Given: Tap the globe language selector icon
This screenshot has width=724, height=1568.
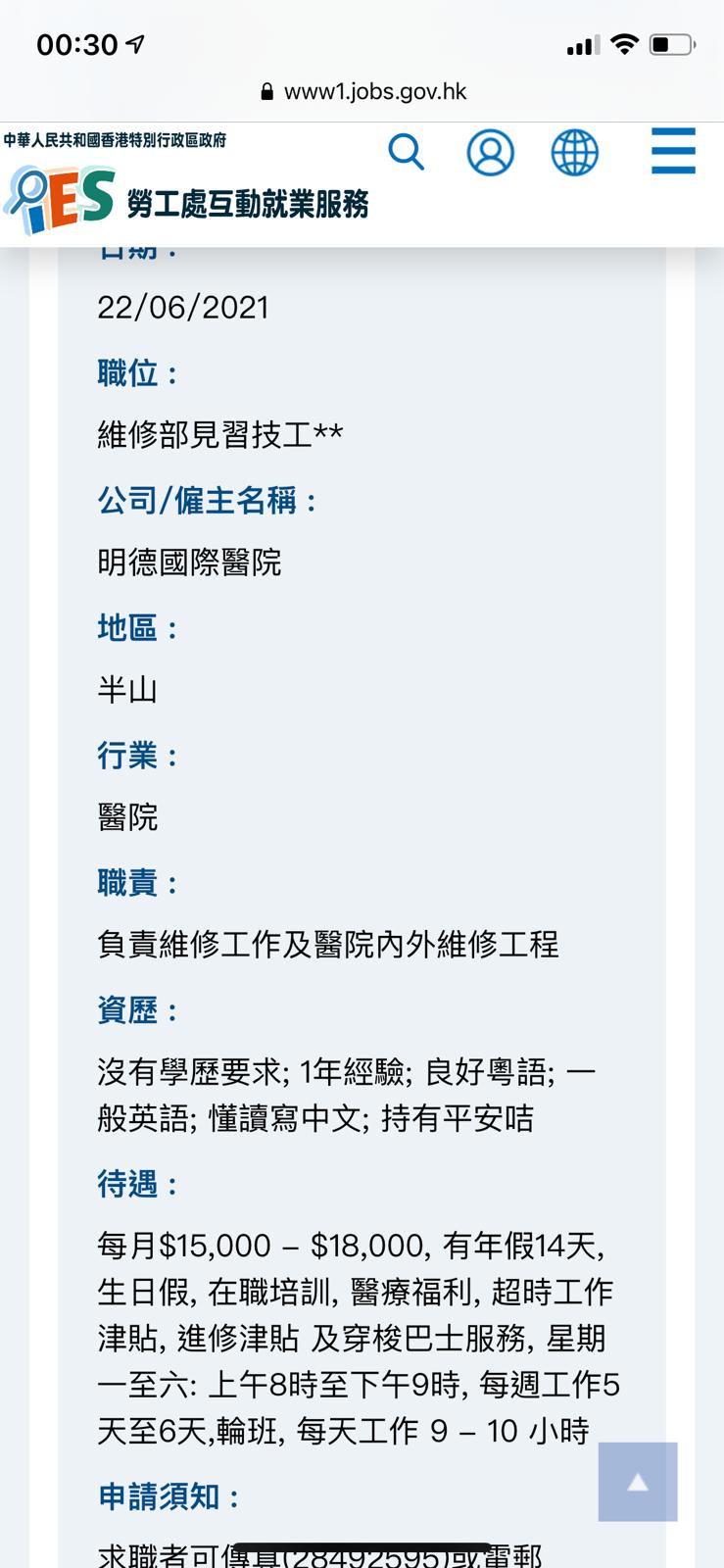Looking at the screenshot, I should point(574,153).
